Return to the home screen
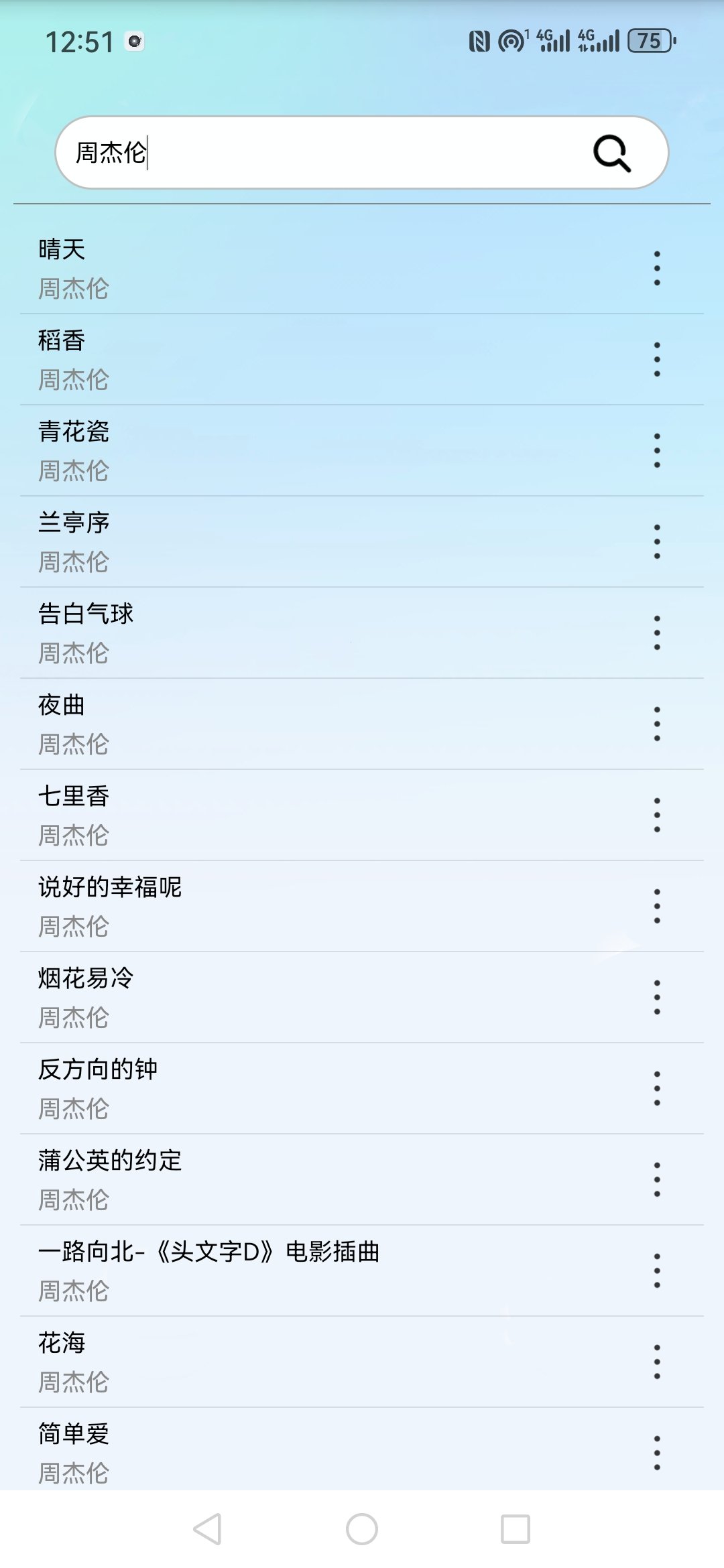The width and height of the screenshot is (724, 1568). [362, 1529]
